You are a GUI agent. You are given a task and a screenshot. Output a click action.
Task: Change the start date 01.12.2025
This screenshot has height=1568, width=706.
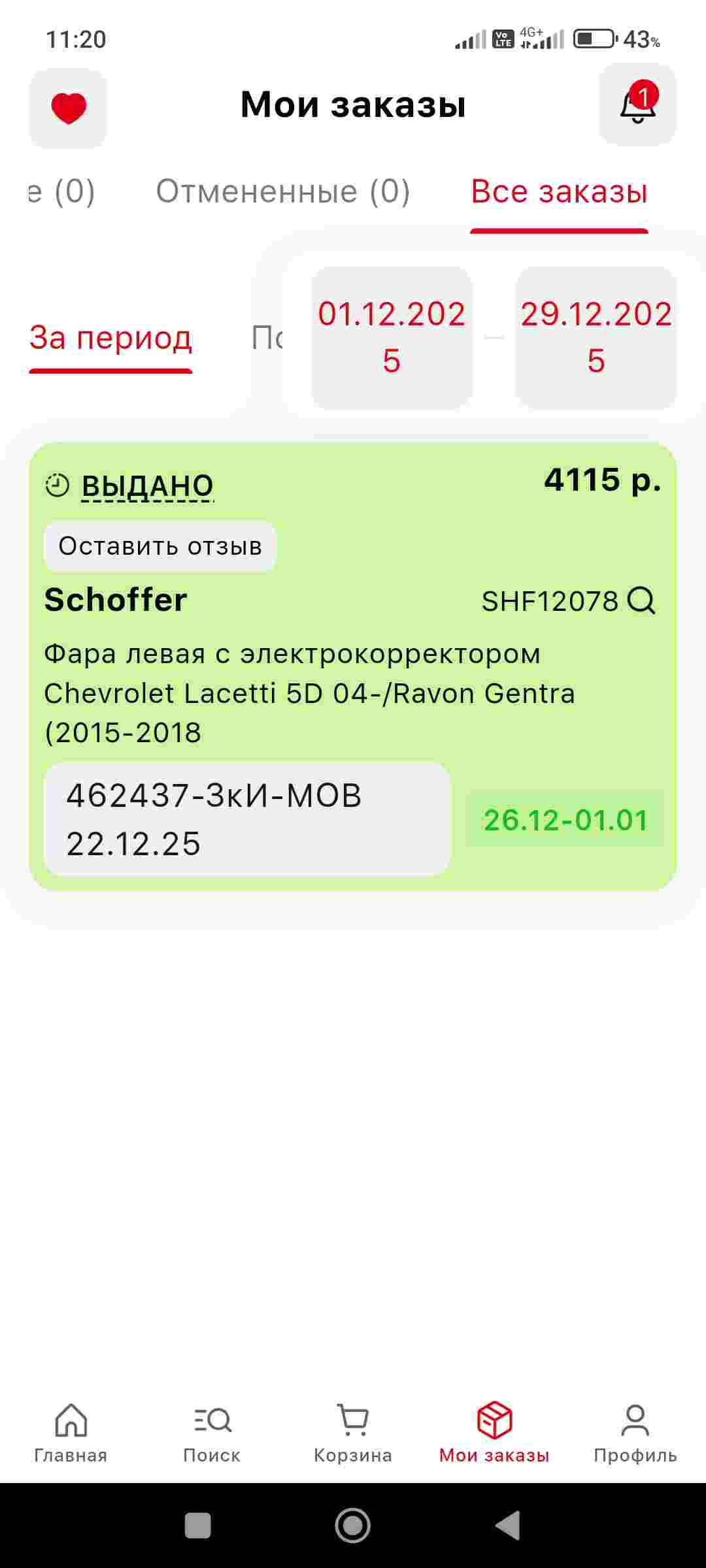[392, 337]
